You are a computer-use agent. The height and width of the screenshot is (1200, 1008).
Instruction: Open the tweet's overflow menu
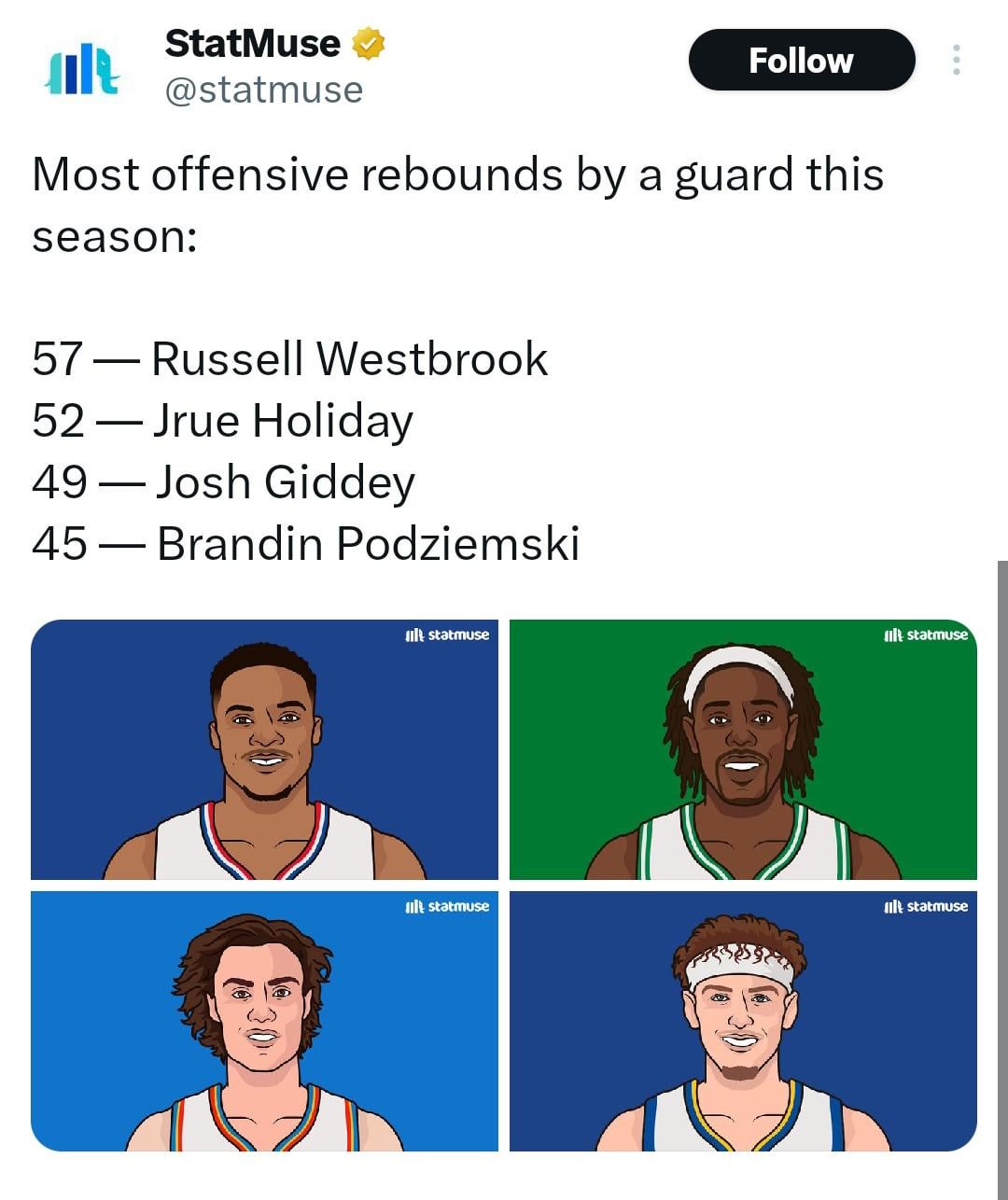(956, 61)
